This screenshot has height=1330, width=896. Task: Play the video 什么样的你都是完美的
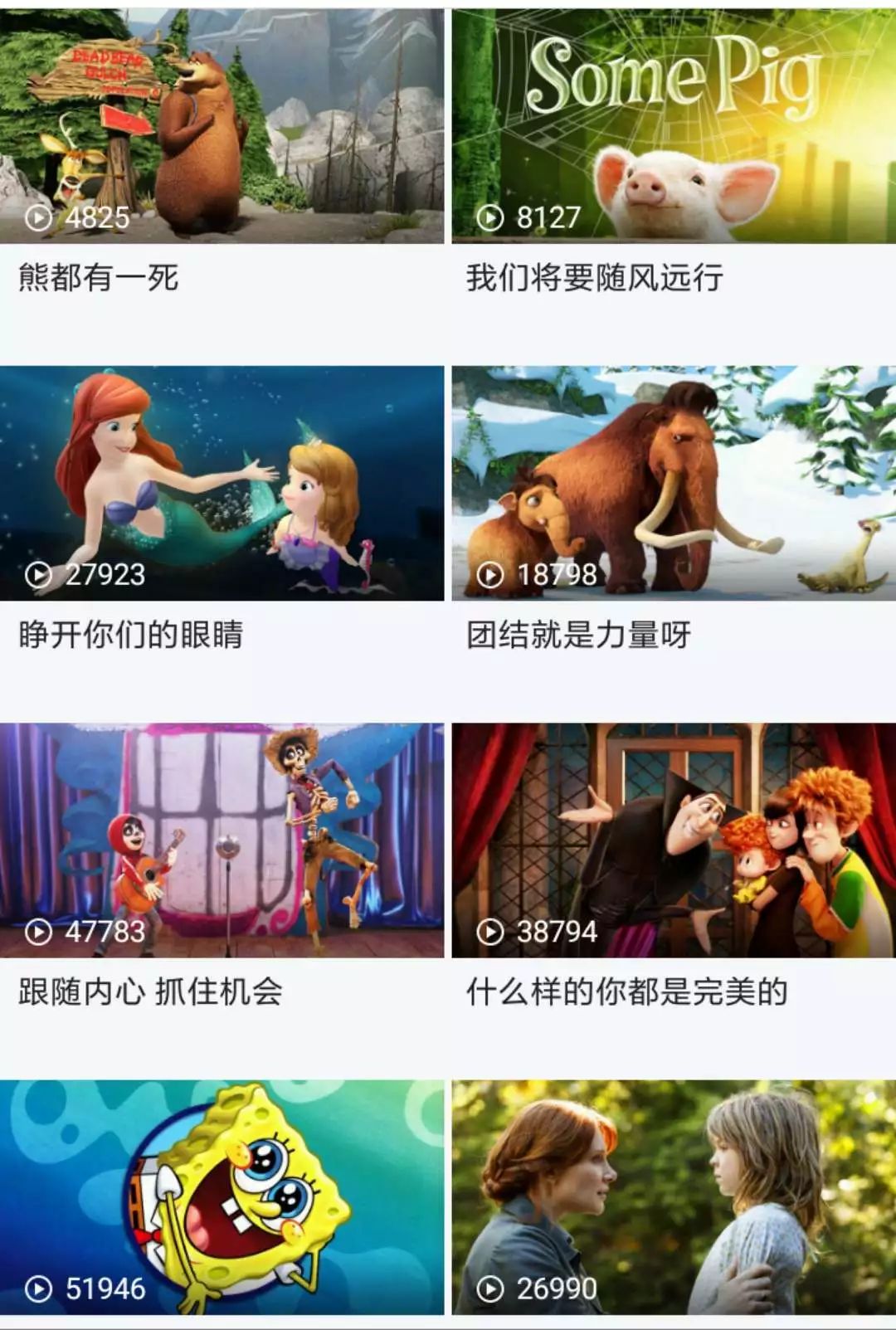pyautogui.click(x=674, y=840)
